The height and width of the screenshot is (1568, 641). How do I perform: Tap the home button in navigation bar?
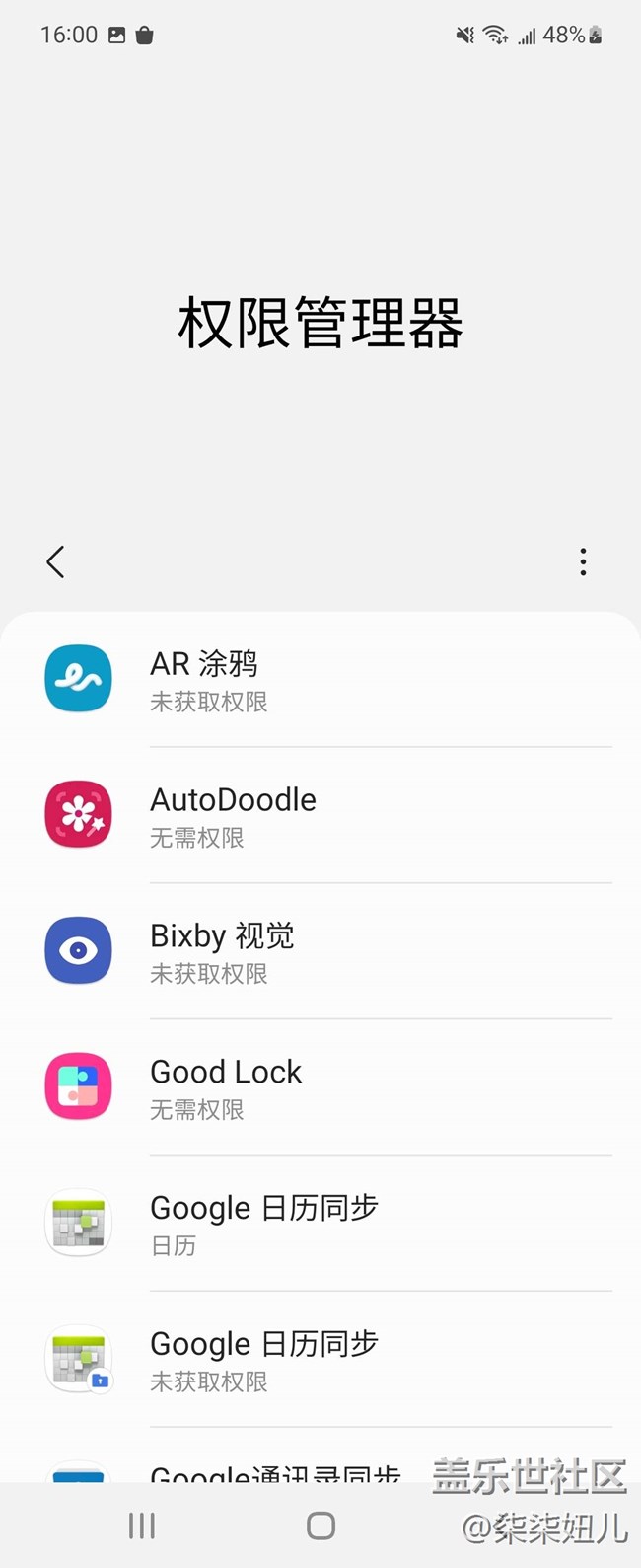pos(320,1526)
